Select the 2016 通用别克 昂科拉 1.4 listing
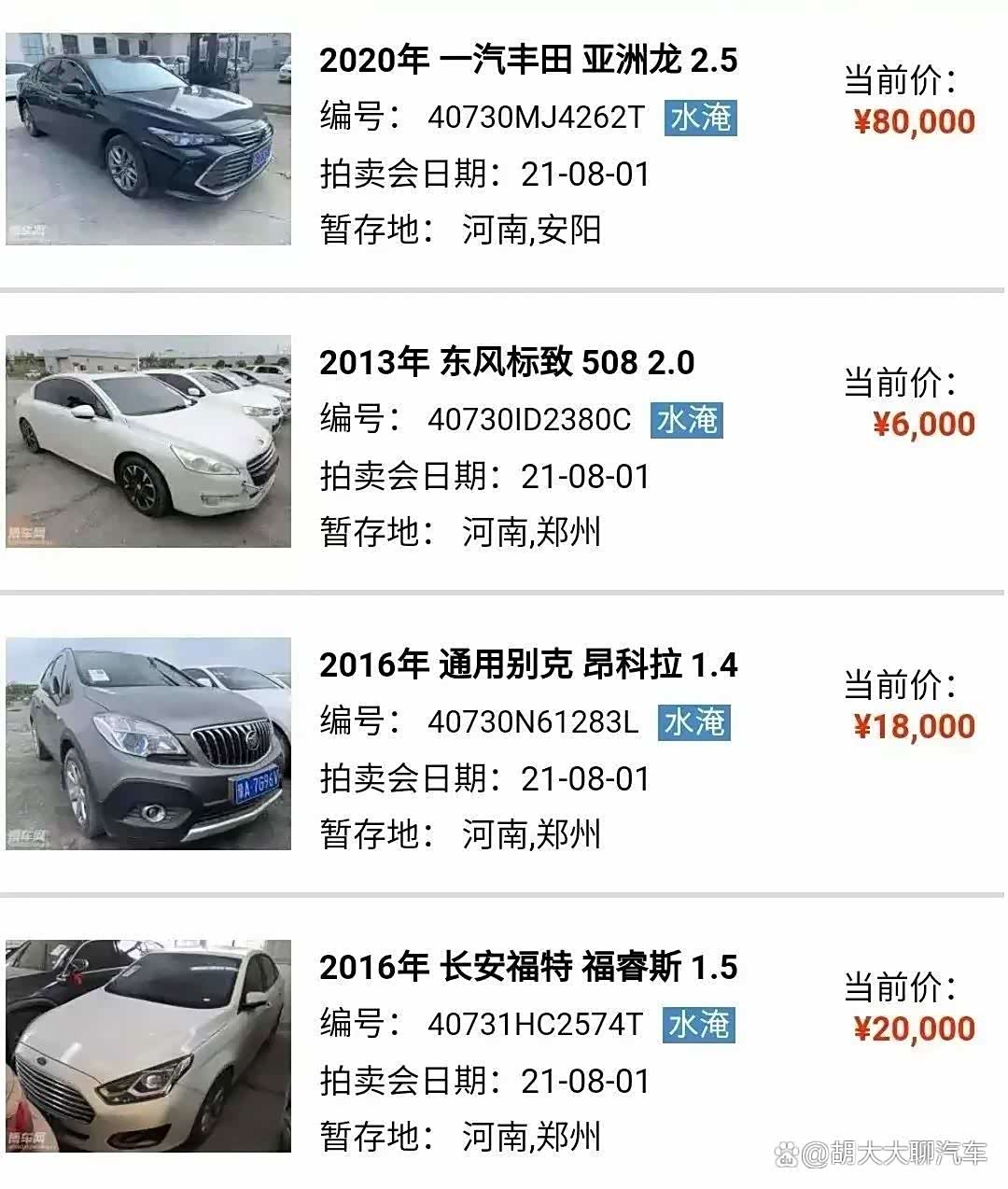The width and height of the screenshot is (1008, 1189). click(528, 665)
